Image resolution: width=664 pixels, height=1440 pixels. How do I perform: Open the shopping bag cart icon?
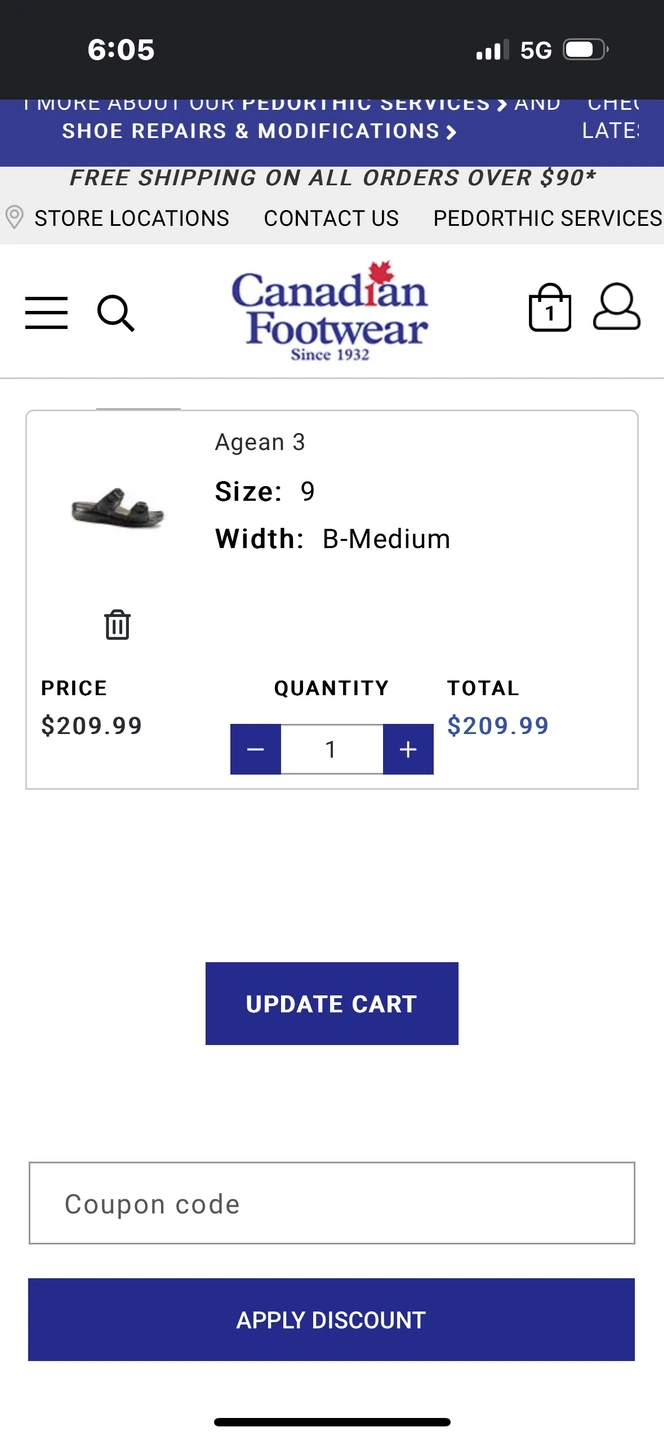point(549,308)
